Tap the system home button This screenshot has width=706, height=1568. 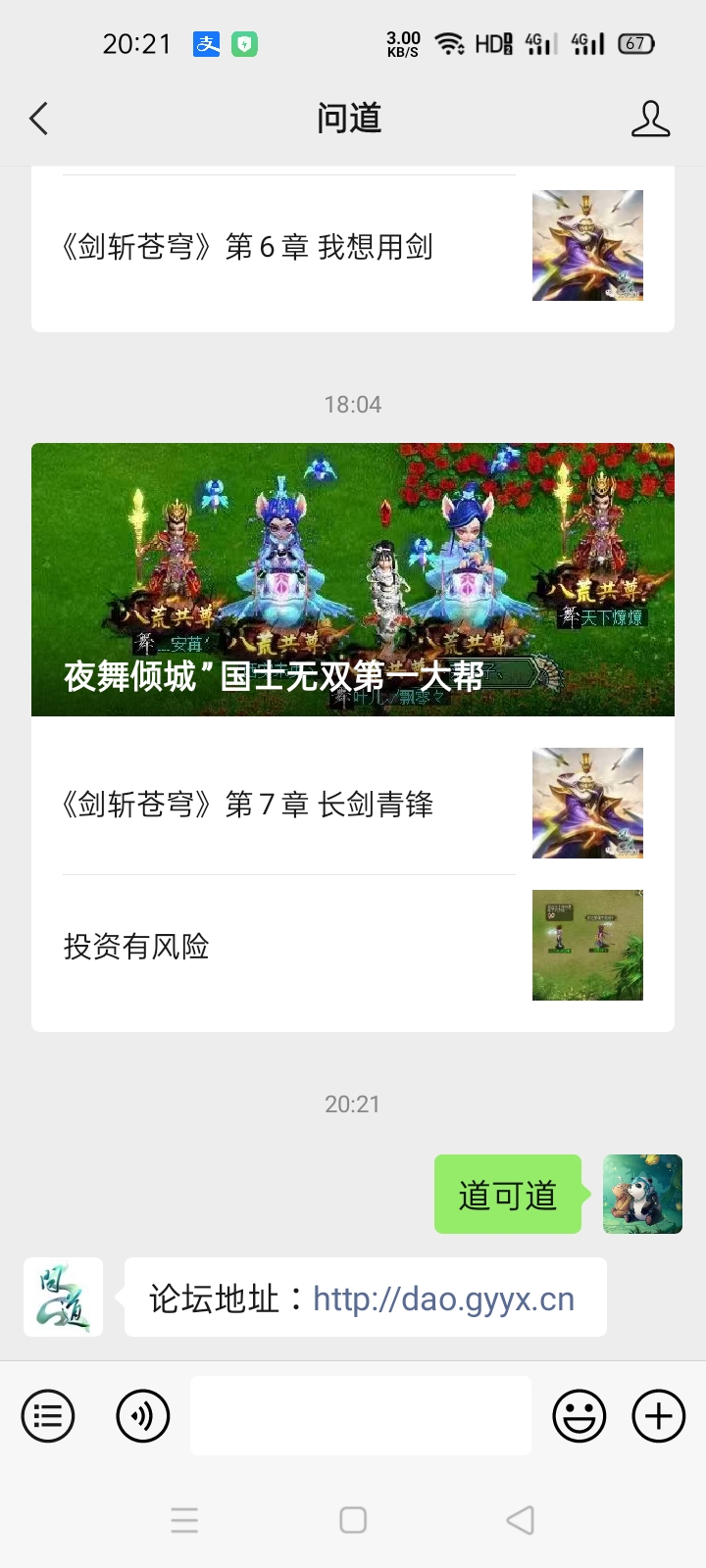coord(353,1520)
